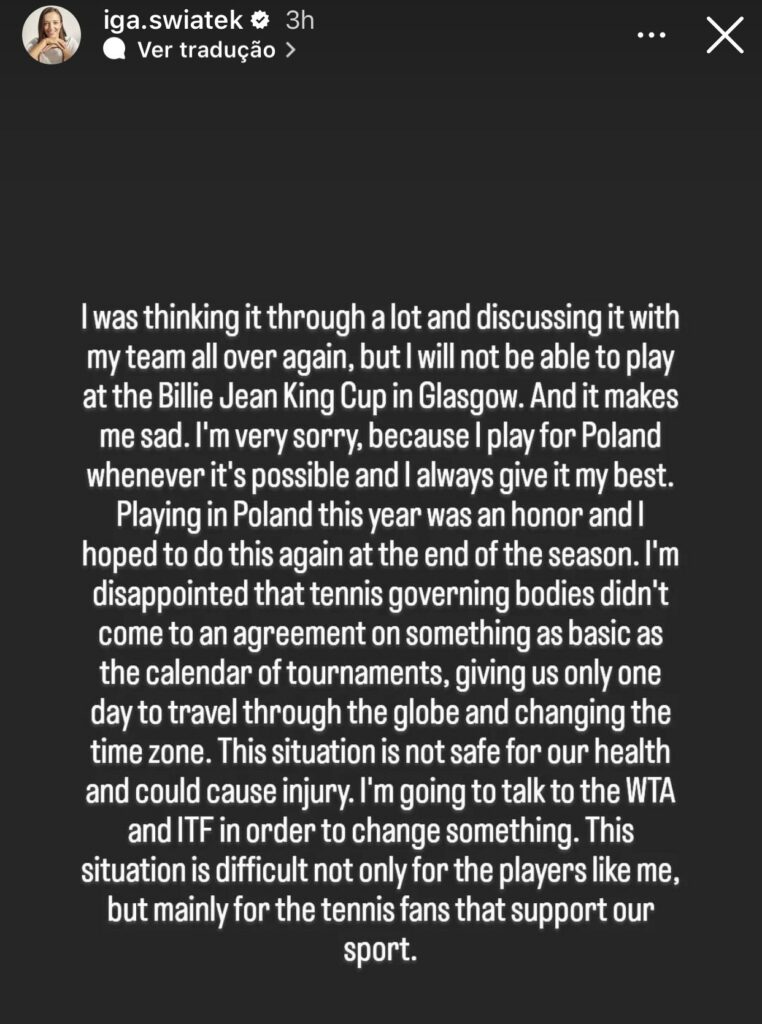Open the three-dot story options menu
This screenshot has width=762, height=1024.
[651, 35]
